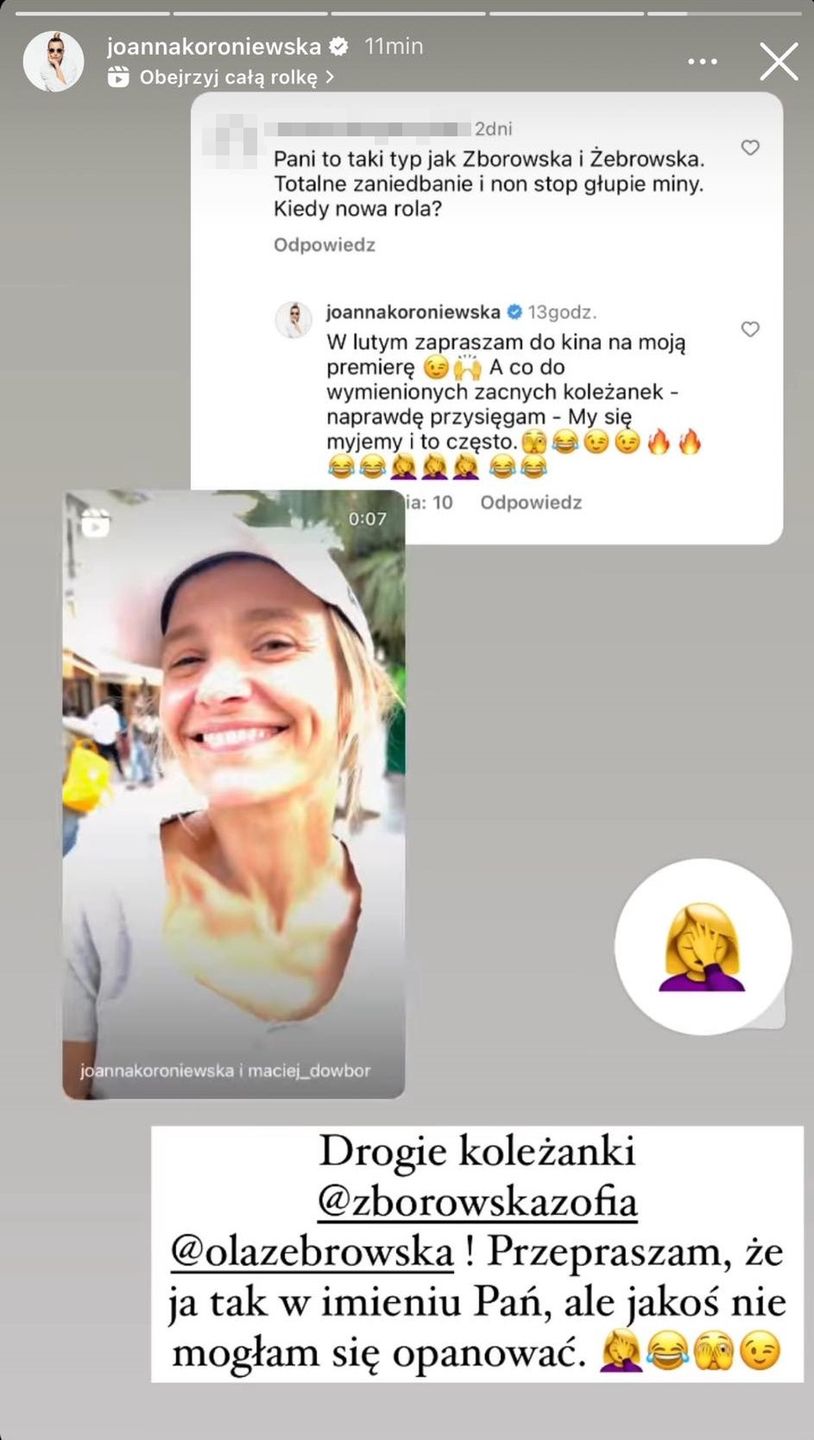The width and height of the screenshot is (814, 1440).
Task: Open the shared reel thumbnail
Action: pyautogui.click(x=234, y=794)
